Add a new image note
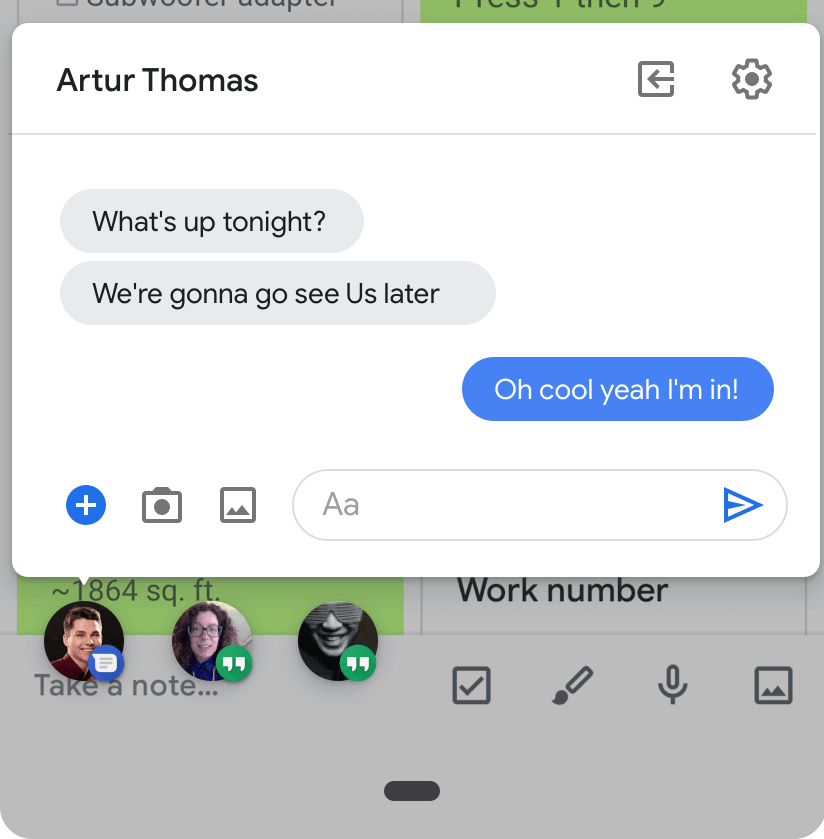 [773, 686]
